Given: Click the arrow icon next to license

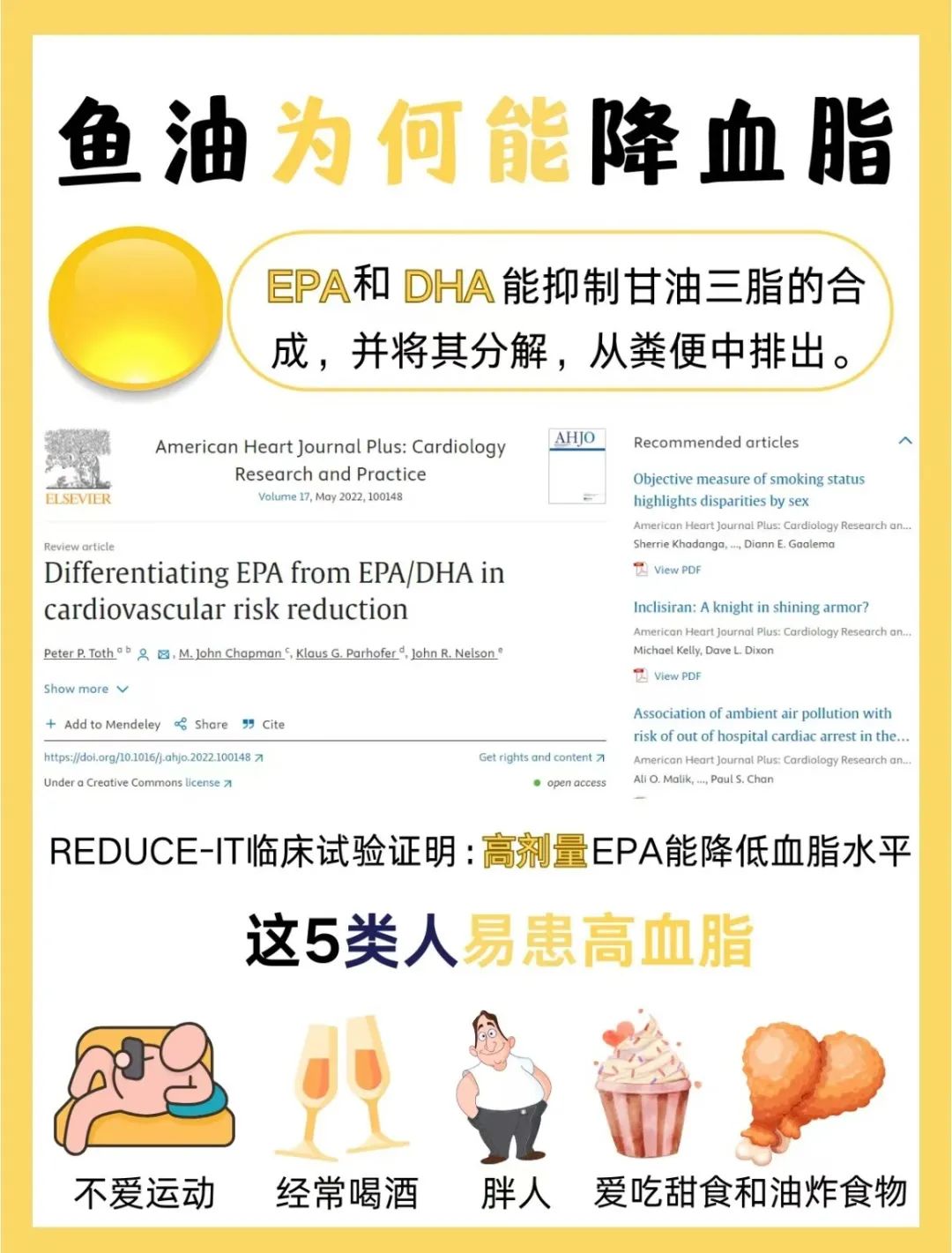Looking at the screenshot, I should 227,782.
